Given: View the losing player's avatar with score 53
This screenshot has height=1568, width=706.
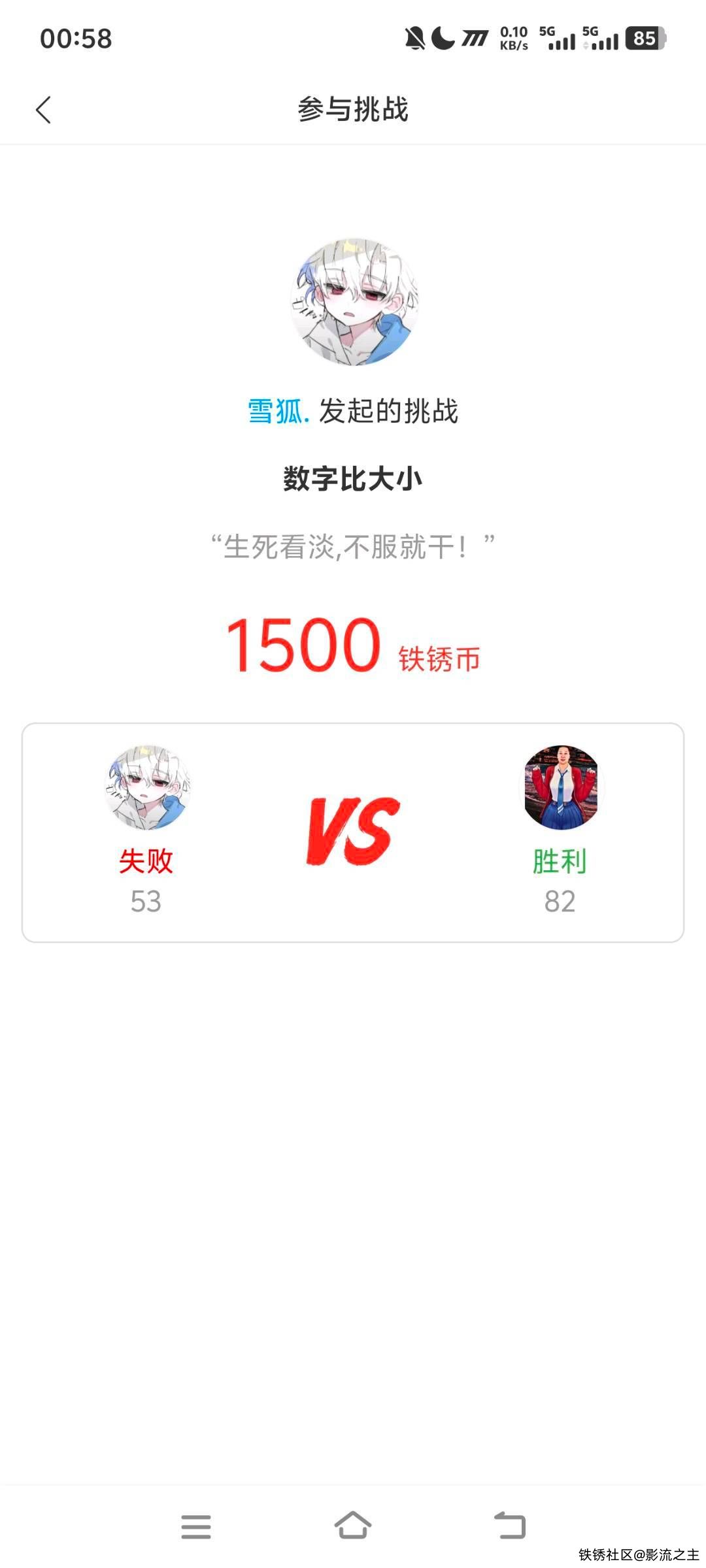Looking at the screenshot, I should click(x=147, y=787).
